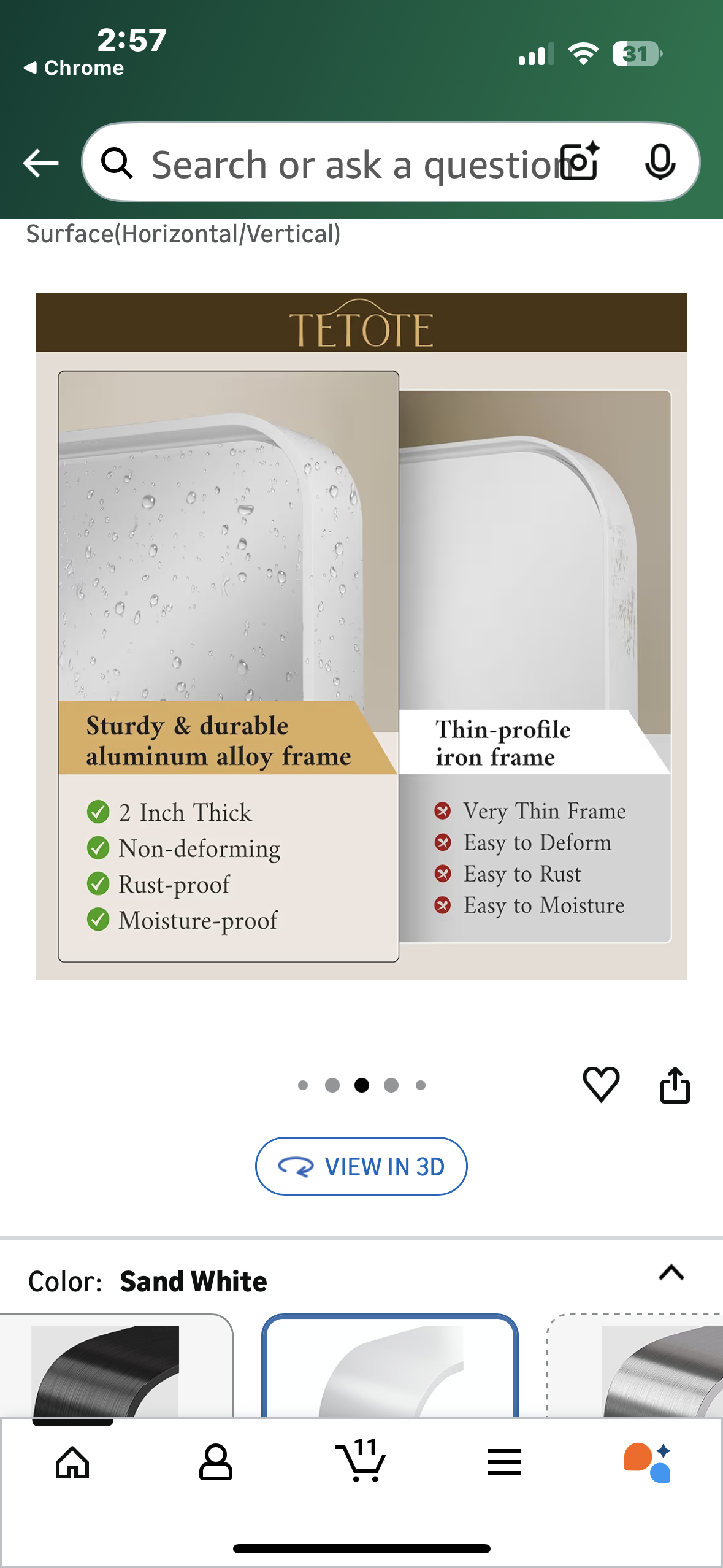Screen dimensions: 723x1568
Task: Select the black color swatch
Action: click(110, 1368)
